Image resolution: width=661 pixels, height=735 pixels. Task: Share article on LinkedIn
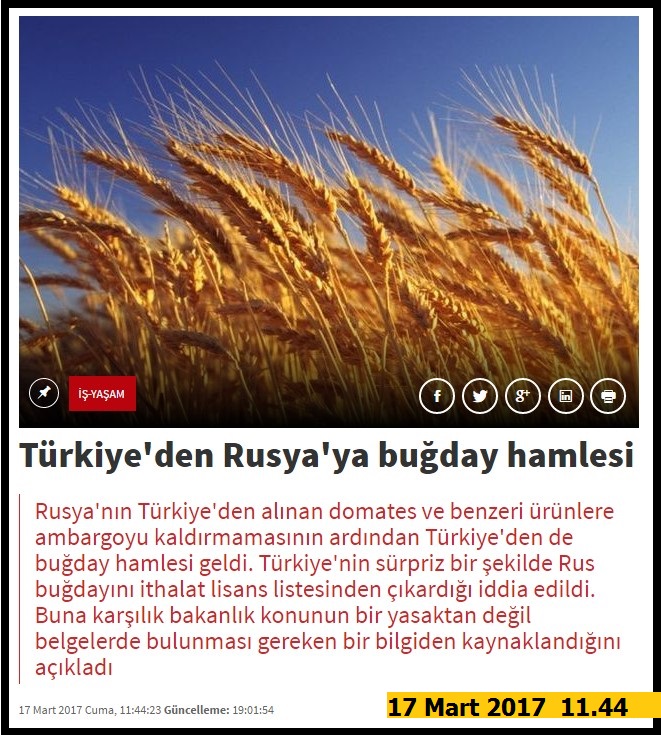pyautogui.click(x=565, y=396)
